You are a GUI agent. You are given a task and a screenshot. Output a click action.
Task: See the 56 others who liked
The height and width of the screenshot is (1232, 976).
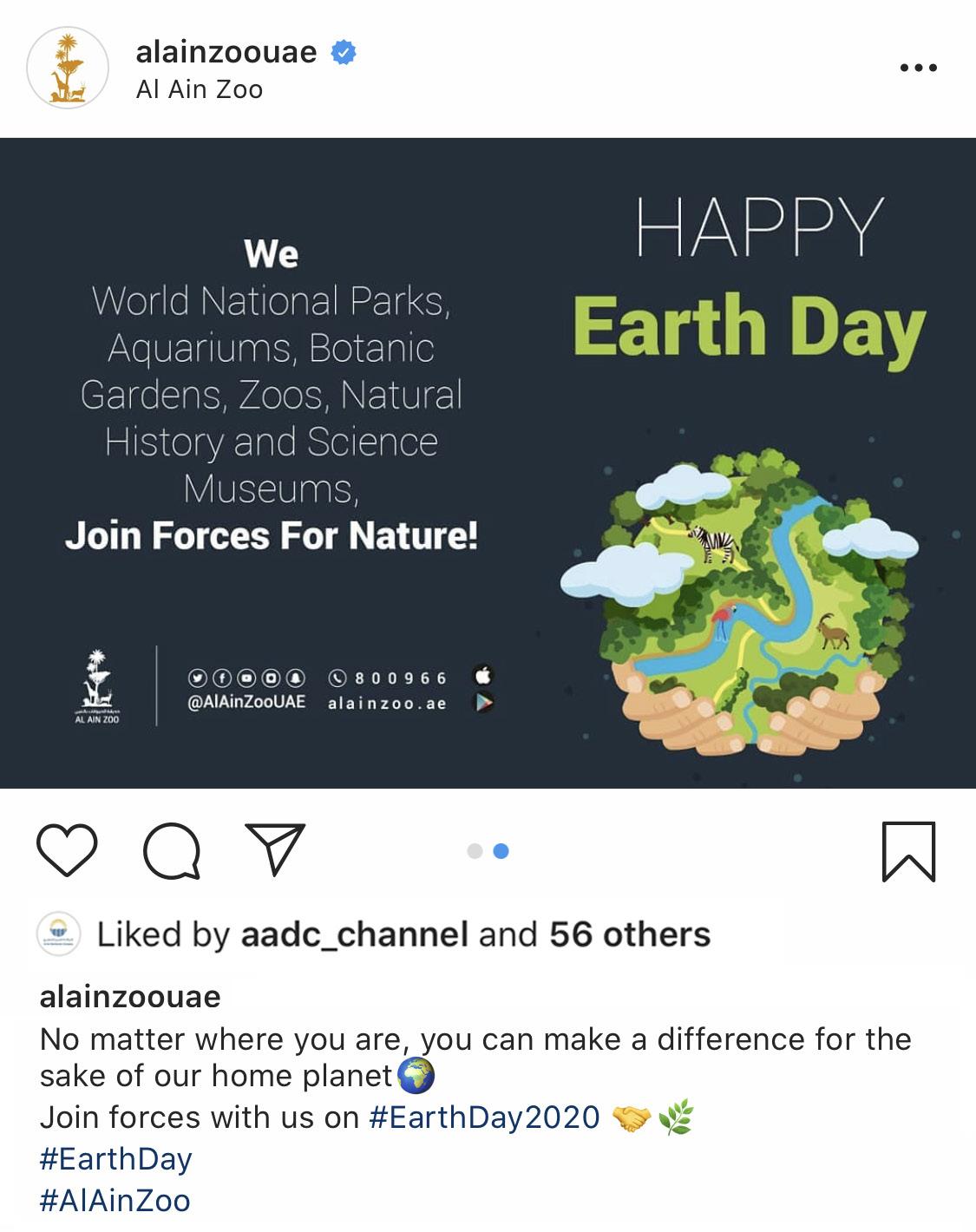pos(630,934)
